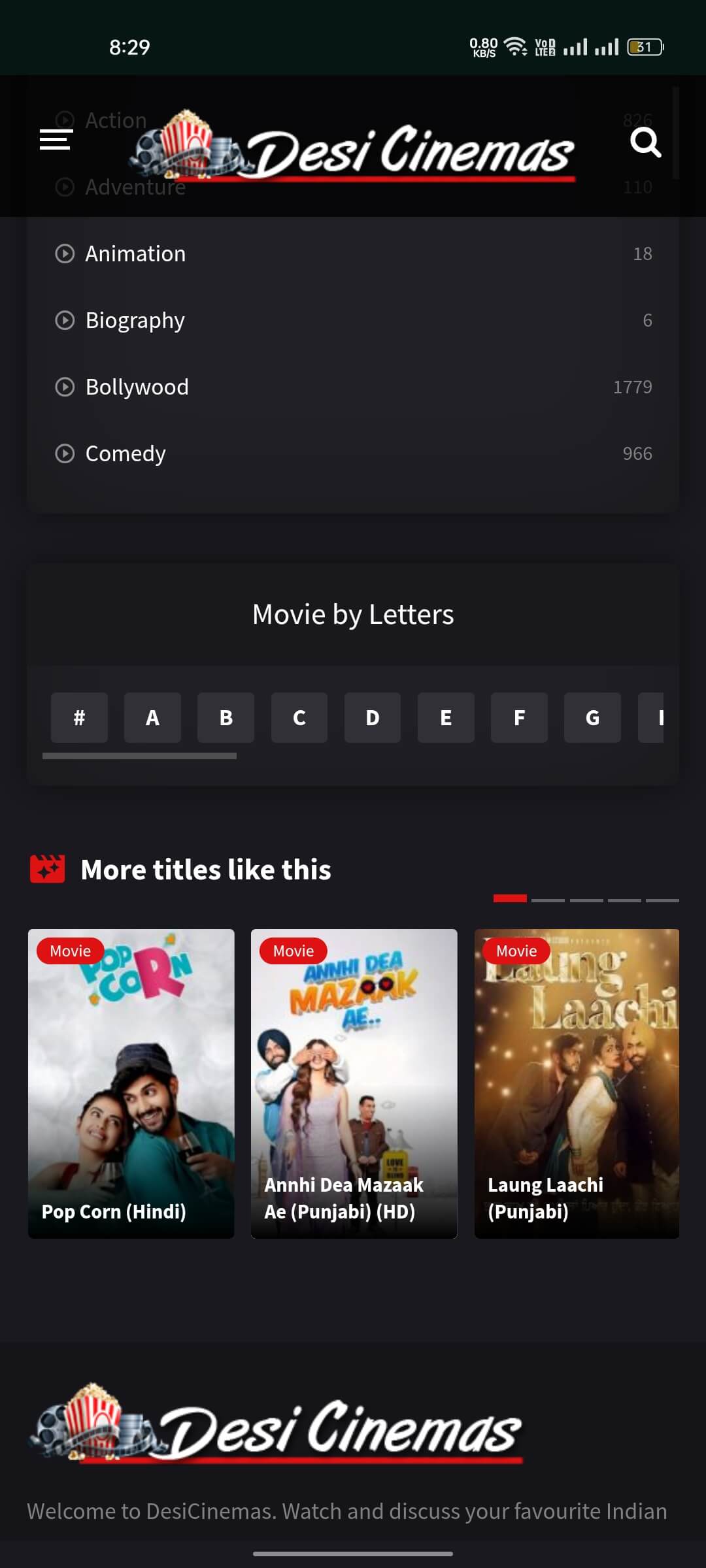The image size is (706, 1568).
Task: Filter movies by letter D
Action: [373, 717]
